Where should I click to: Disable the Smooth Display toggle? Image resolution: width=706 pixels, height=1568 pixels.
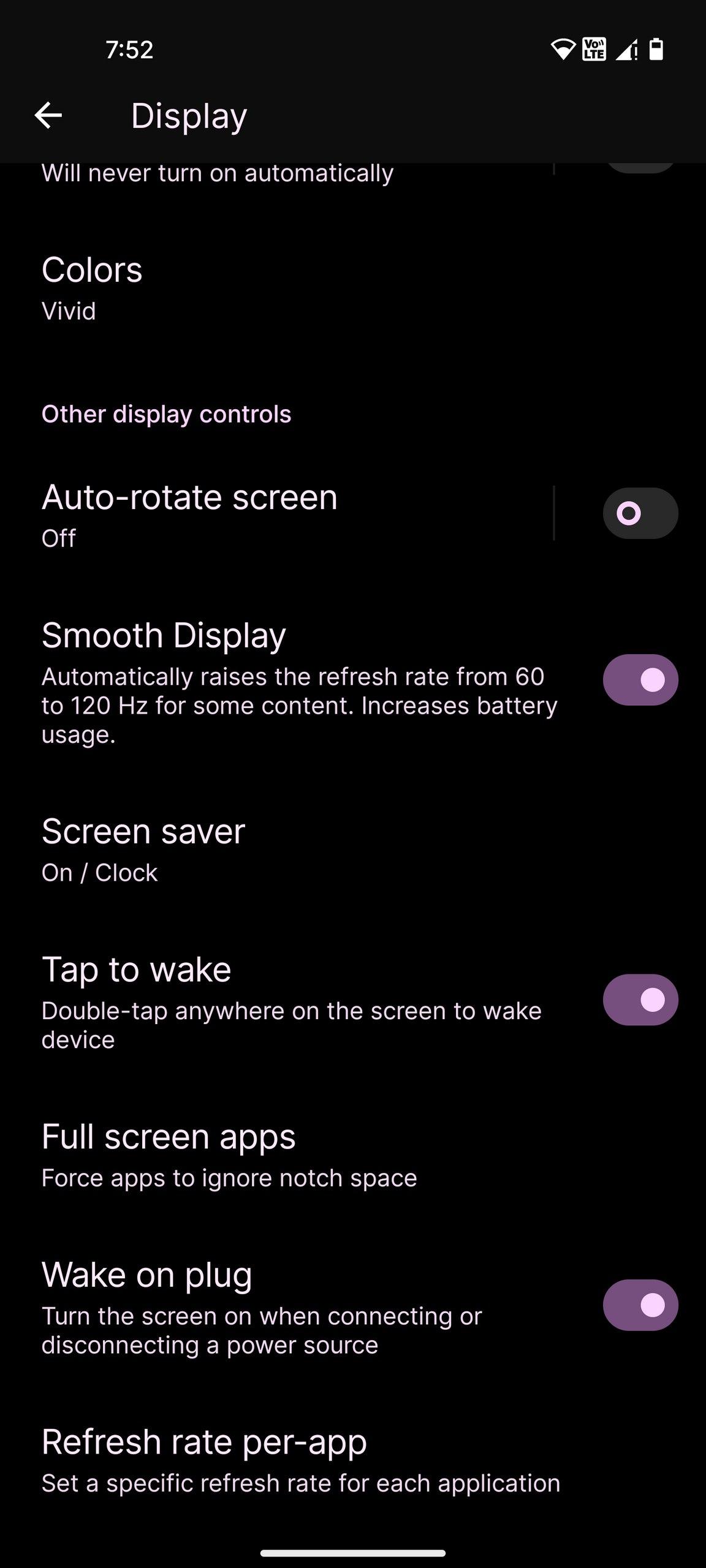pos(640,680)
